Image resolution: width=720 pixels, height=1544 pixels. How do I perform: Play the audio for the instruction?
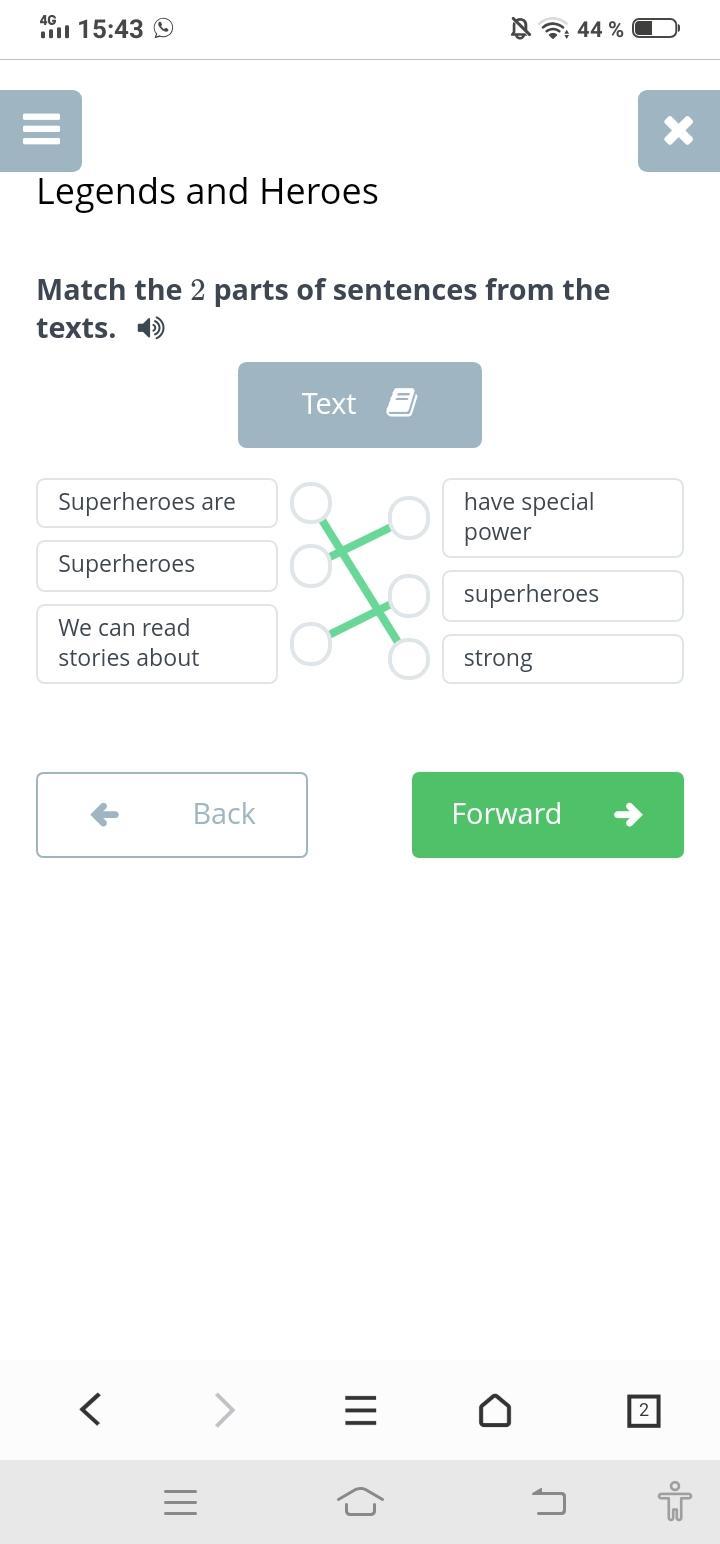click(x=151, y=328)
